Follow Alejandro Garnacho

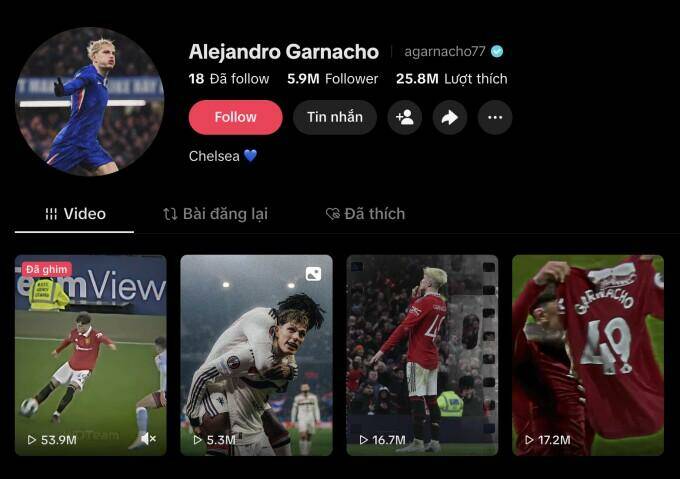coord(235,117)
